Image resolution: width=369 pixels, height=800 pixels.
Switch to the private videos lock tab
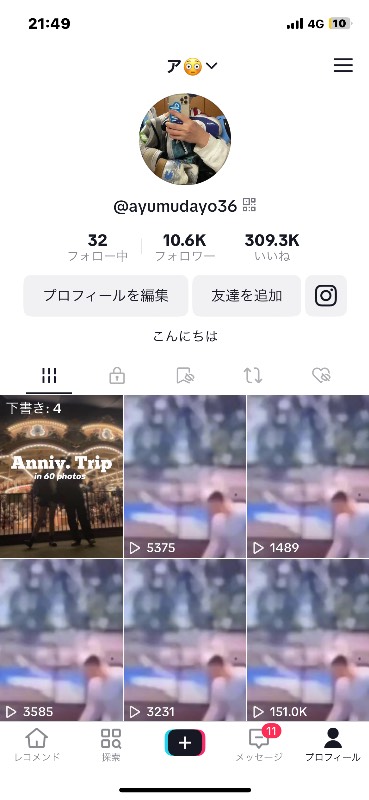coord(117,377)
